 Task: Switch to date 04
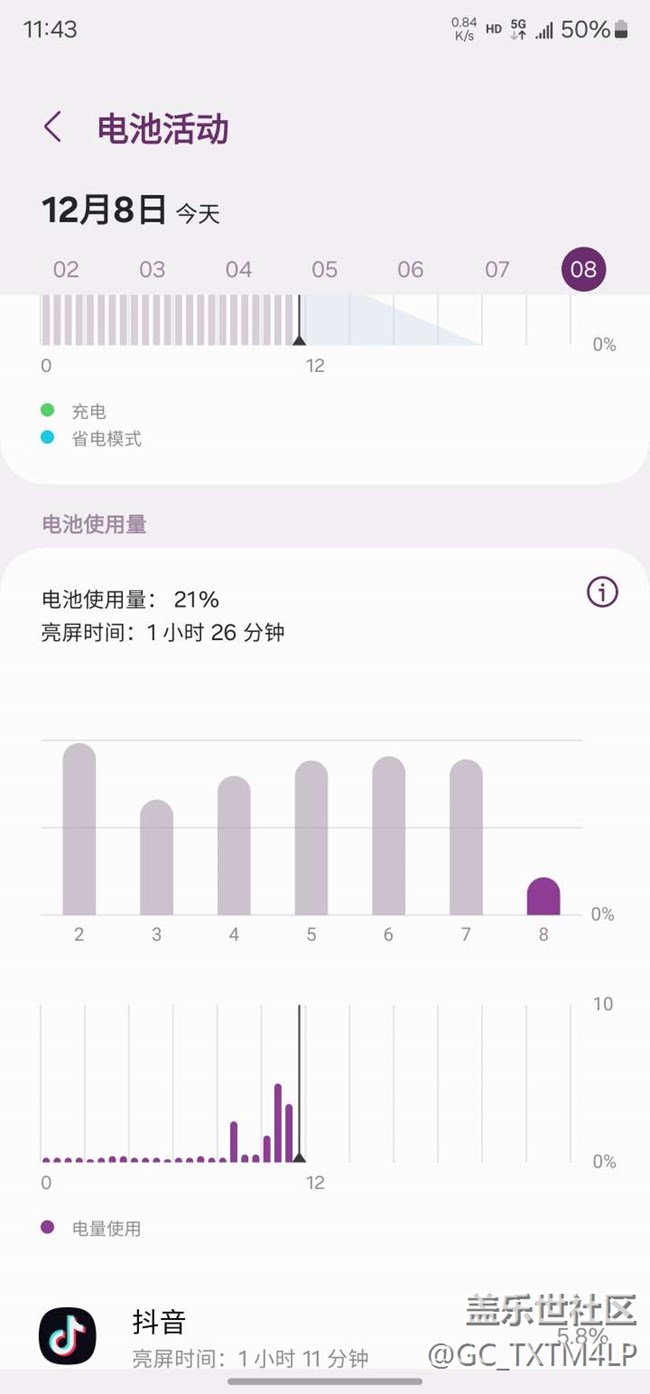(x=238, y=270)
